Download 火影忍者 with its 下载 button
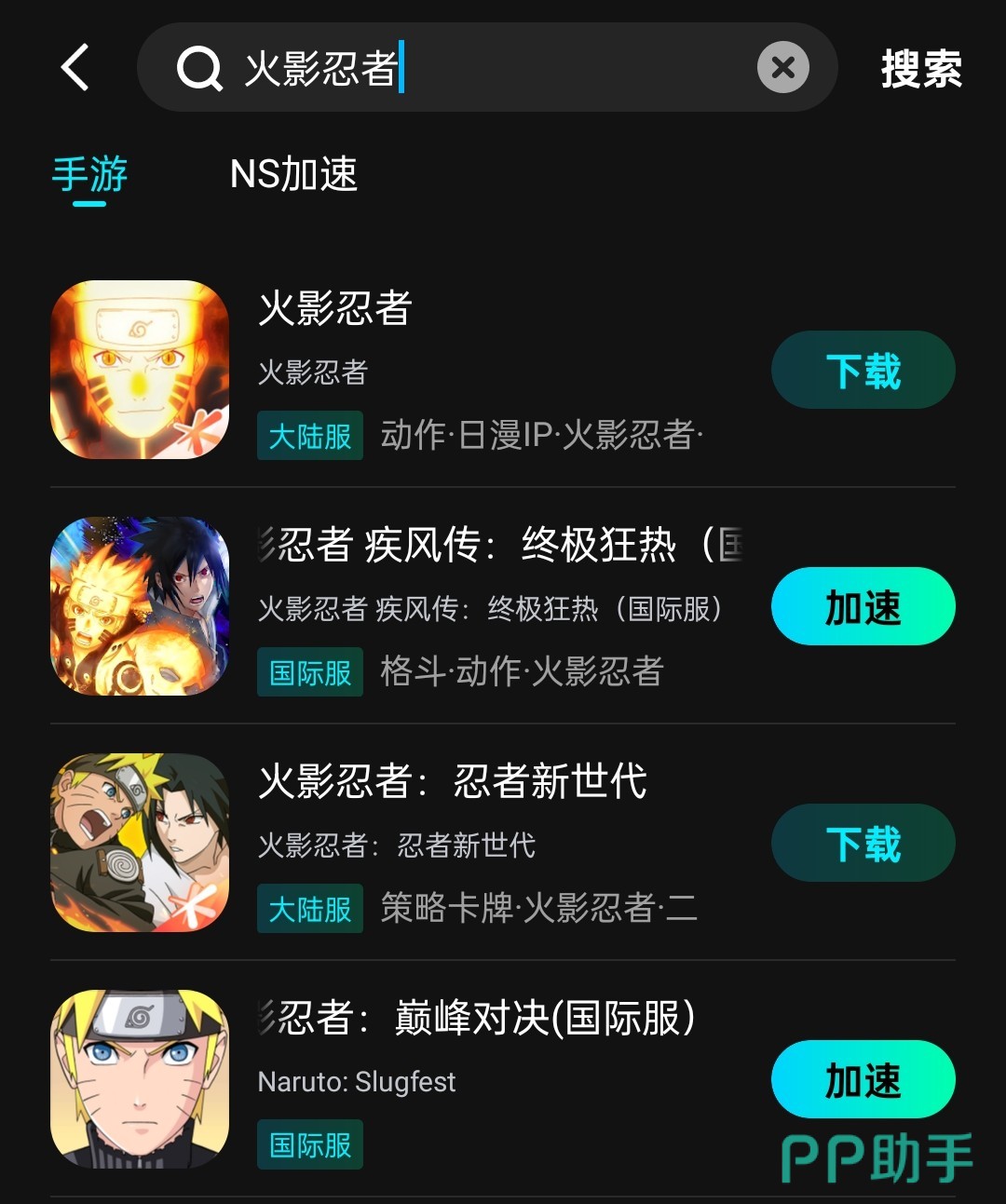The image size is (1006, 1204). [863, 370]
